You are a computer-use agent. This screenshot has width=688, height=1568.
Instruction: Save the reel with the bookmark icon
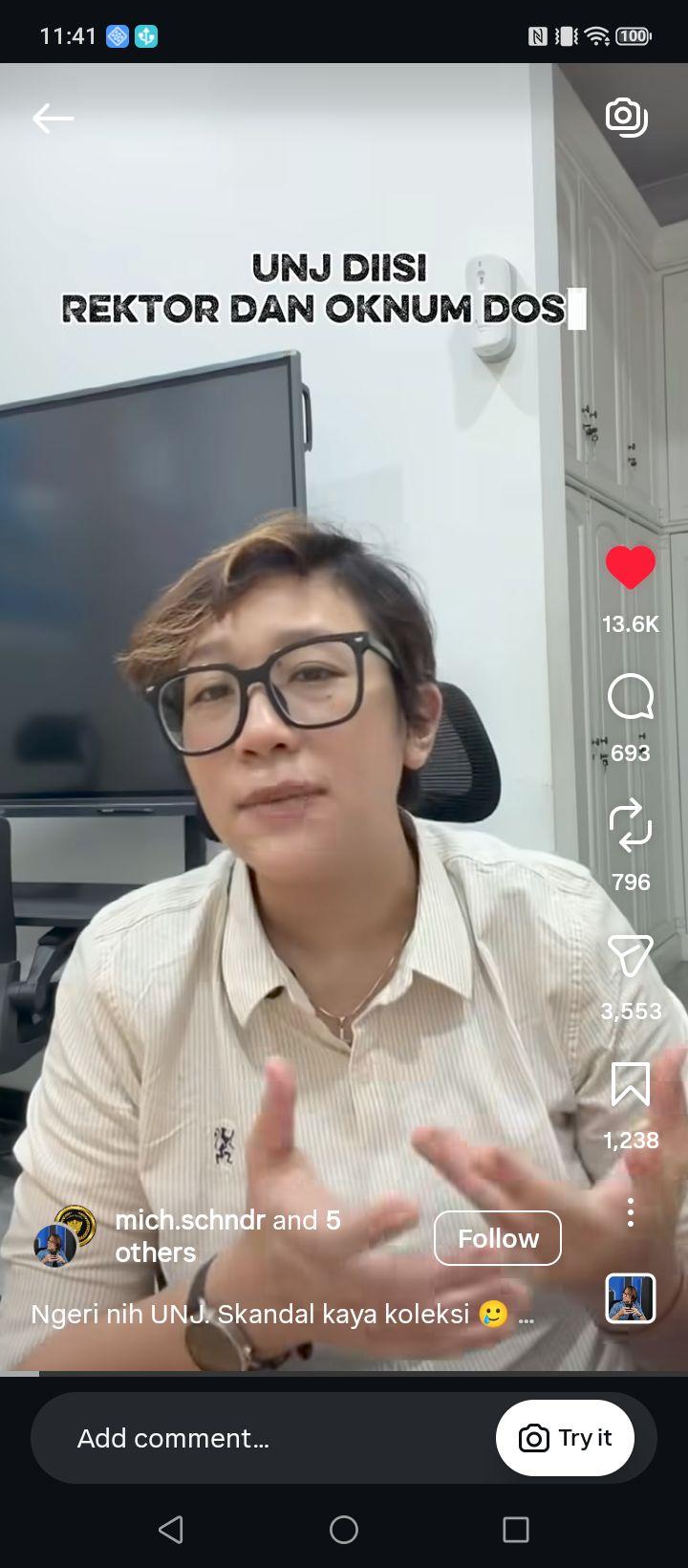click(631, 1084)
